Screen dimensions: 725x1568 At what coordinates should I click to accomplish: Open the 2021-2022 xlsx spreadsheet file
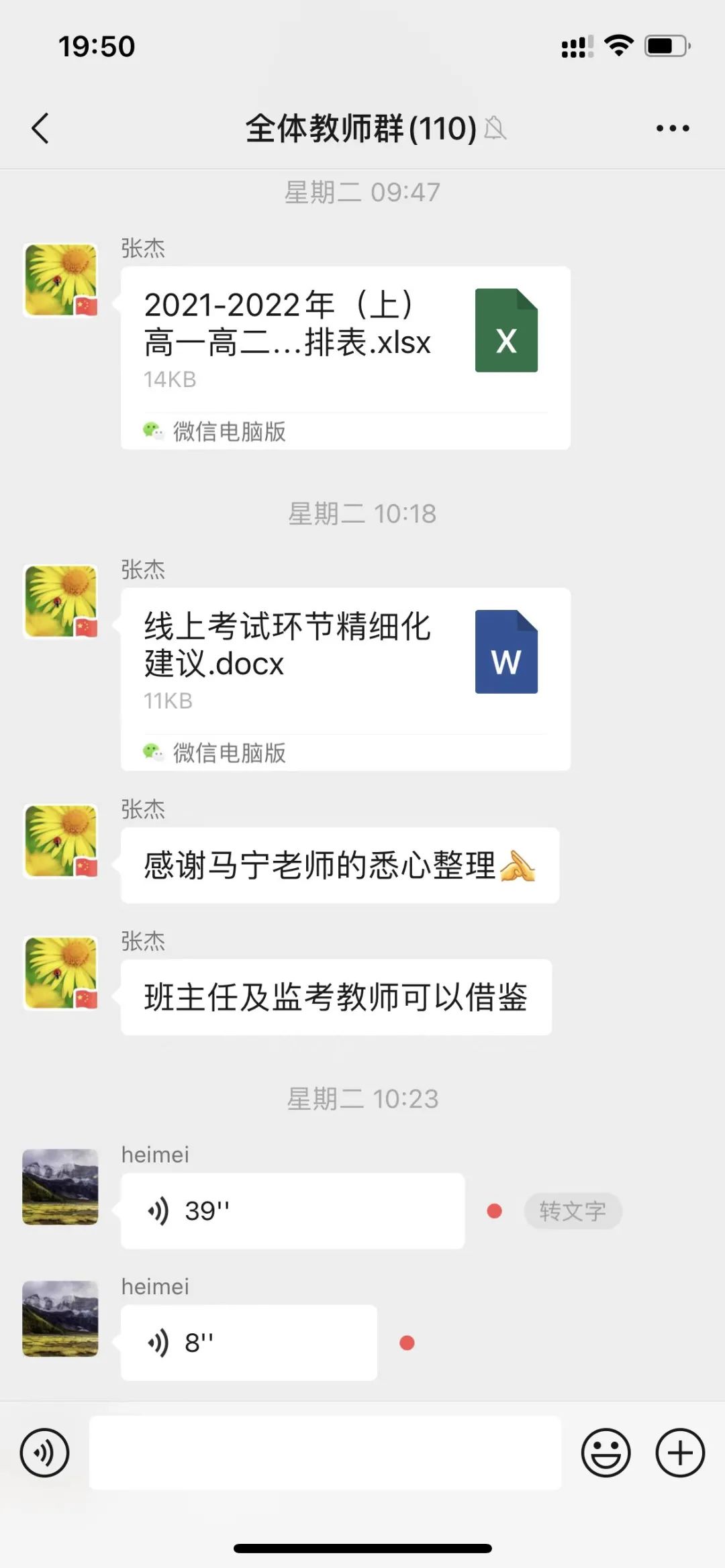345,357
